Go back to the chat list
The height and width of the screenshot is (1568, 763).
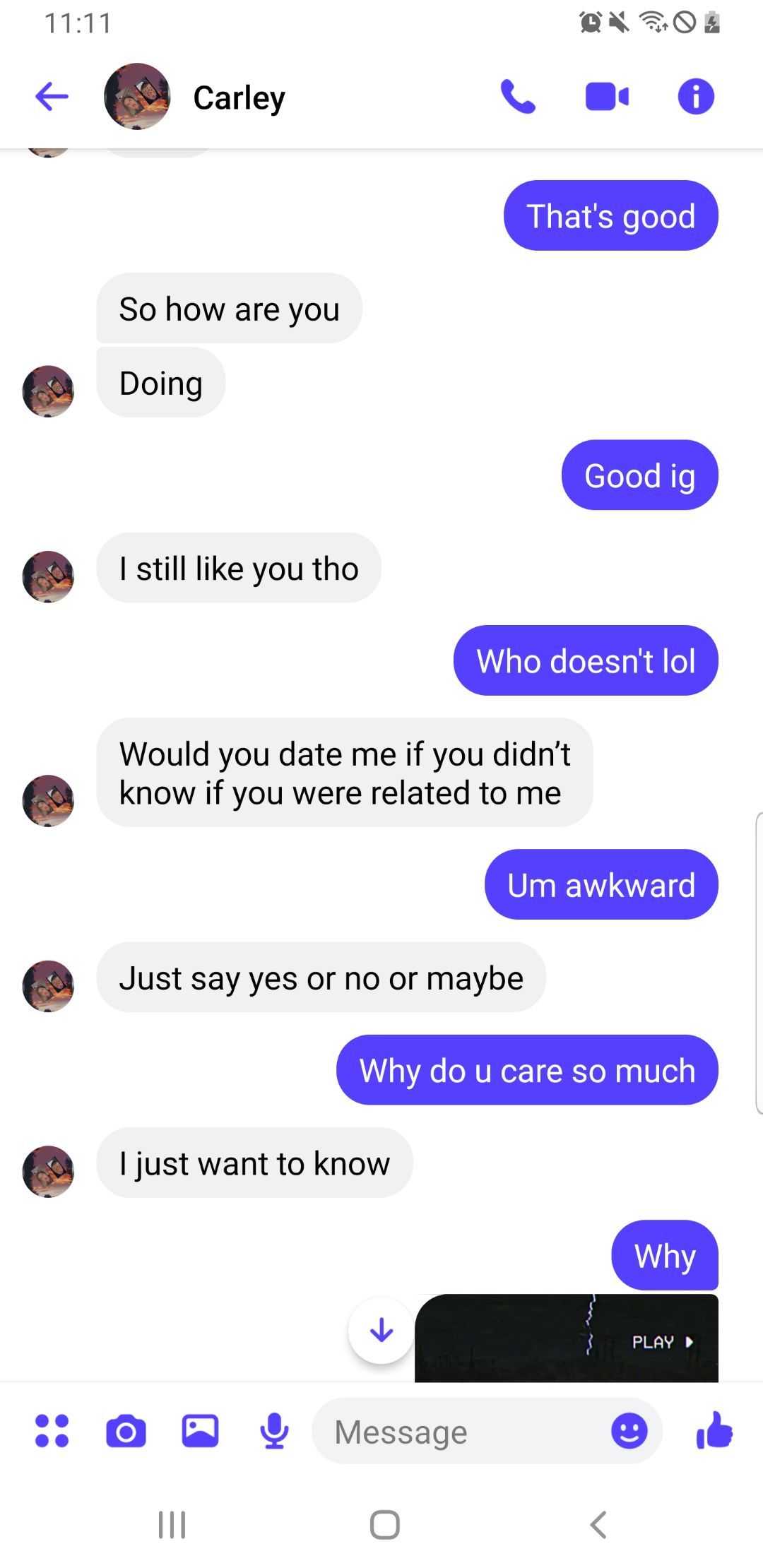point(52,97)
